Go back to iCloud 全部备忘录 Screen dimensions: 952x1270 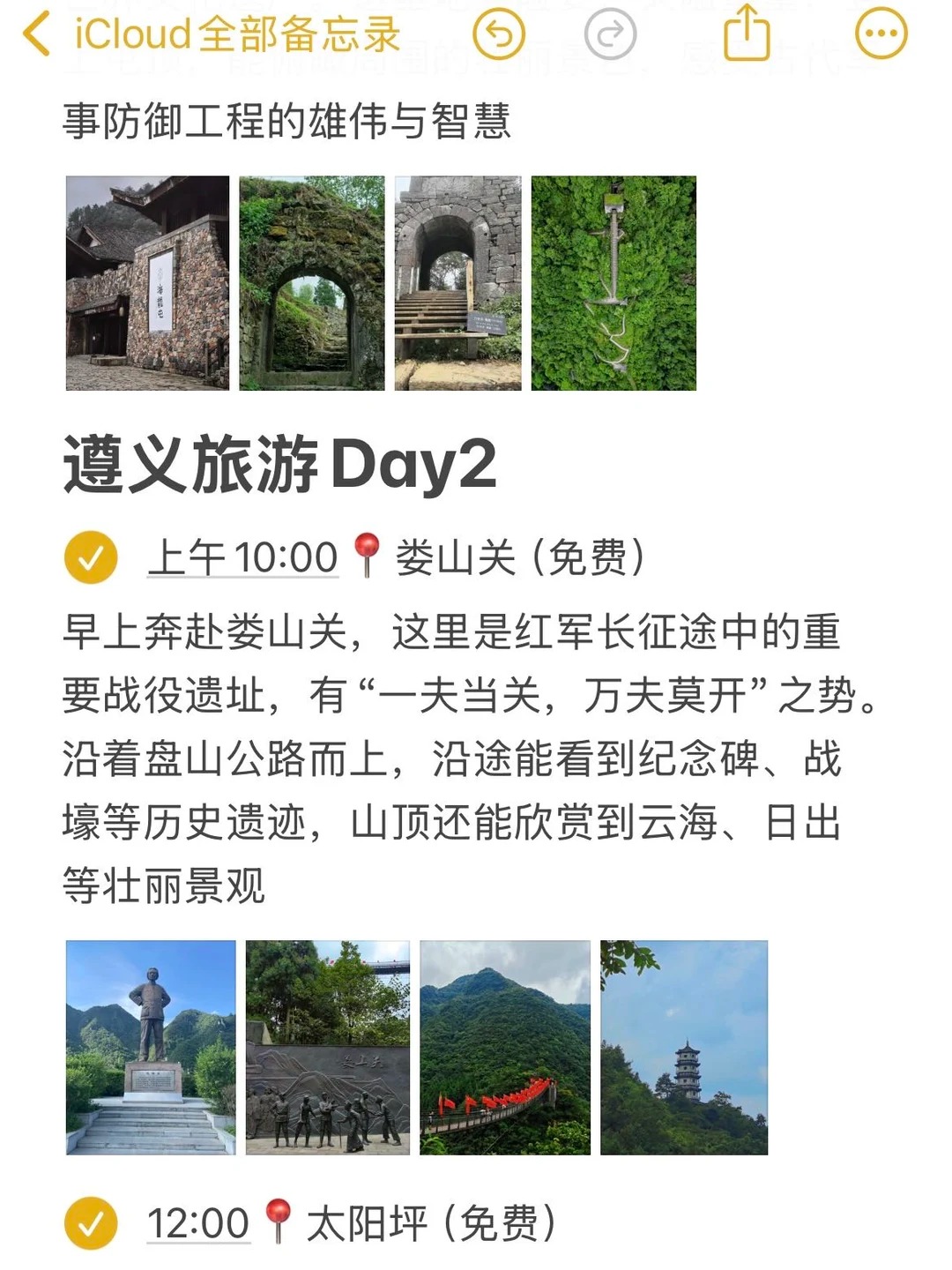pyautogui.click(x=212, y=35)
